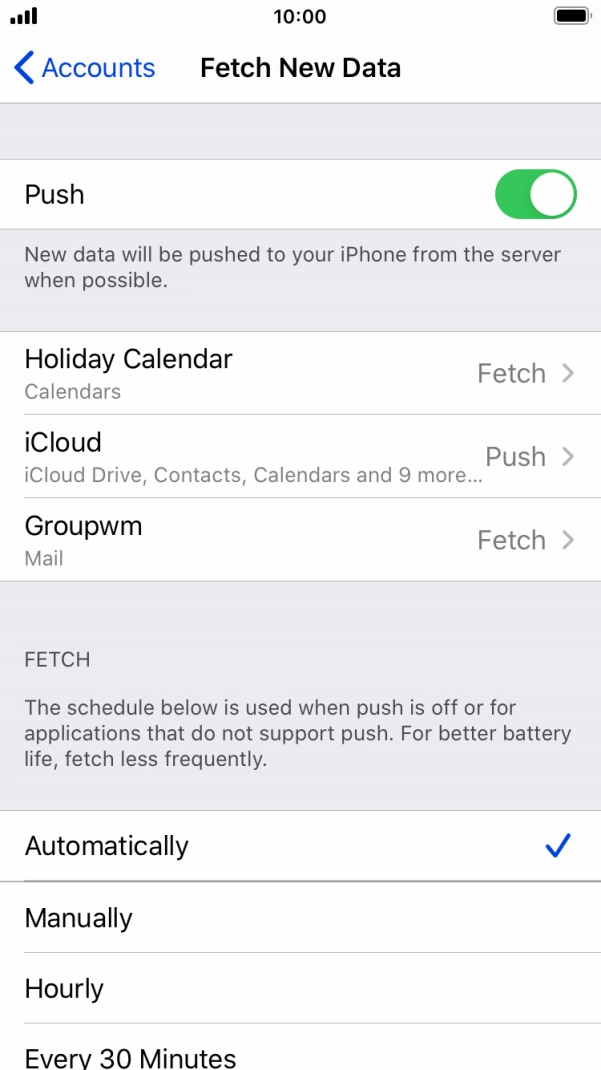
Task: Turn off the Push switch
Action: click(x=535, y=194)
